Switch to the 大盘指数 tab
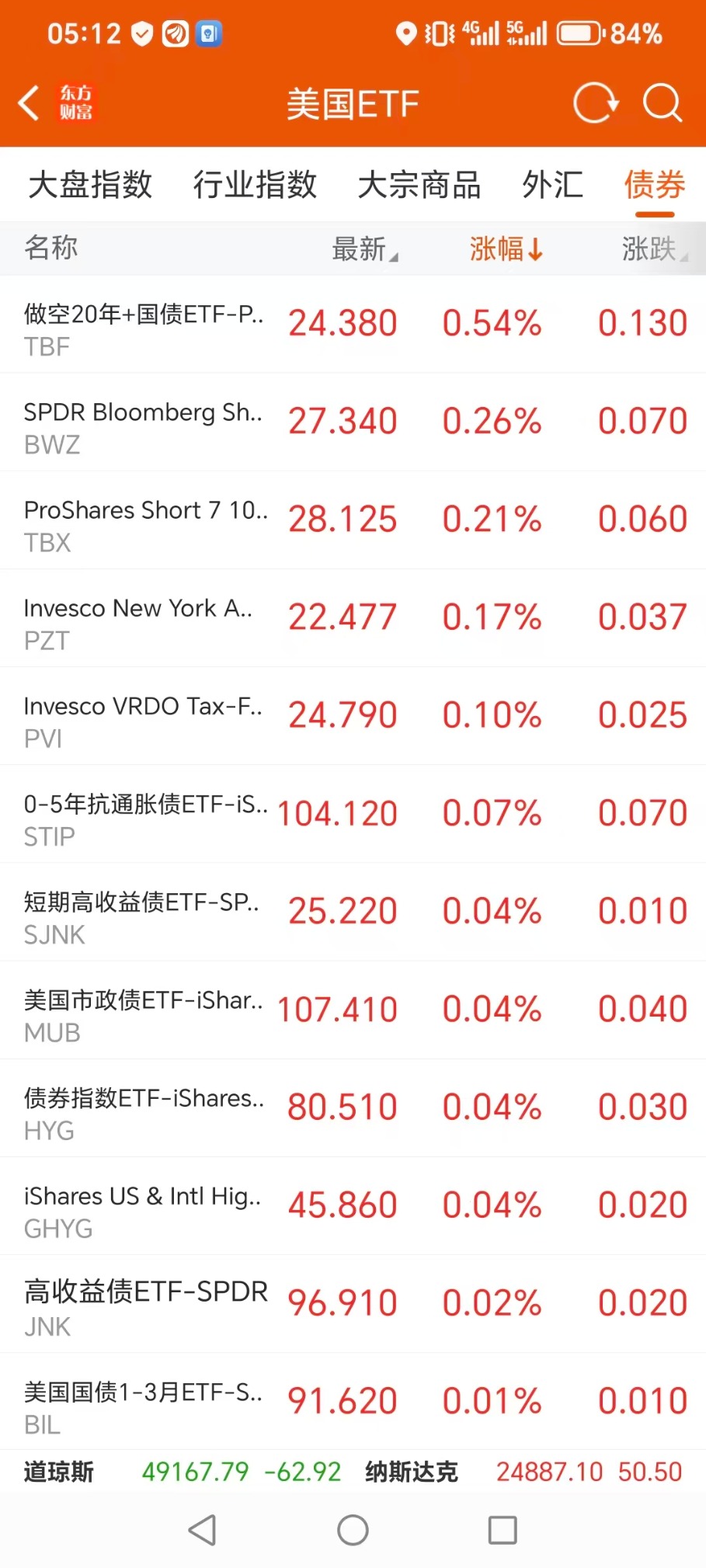Screen dimensions: 706x1568 point(90,186)
